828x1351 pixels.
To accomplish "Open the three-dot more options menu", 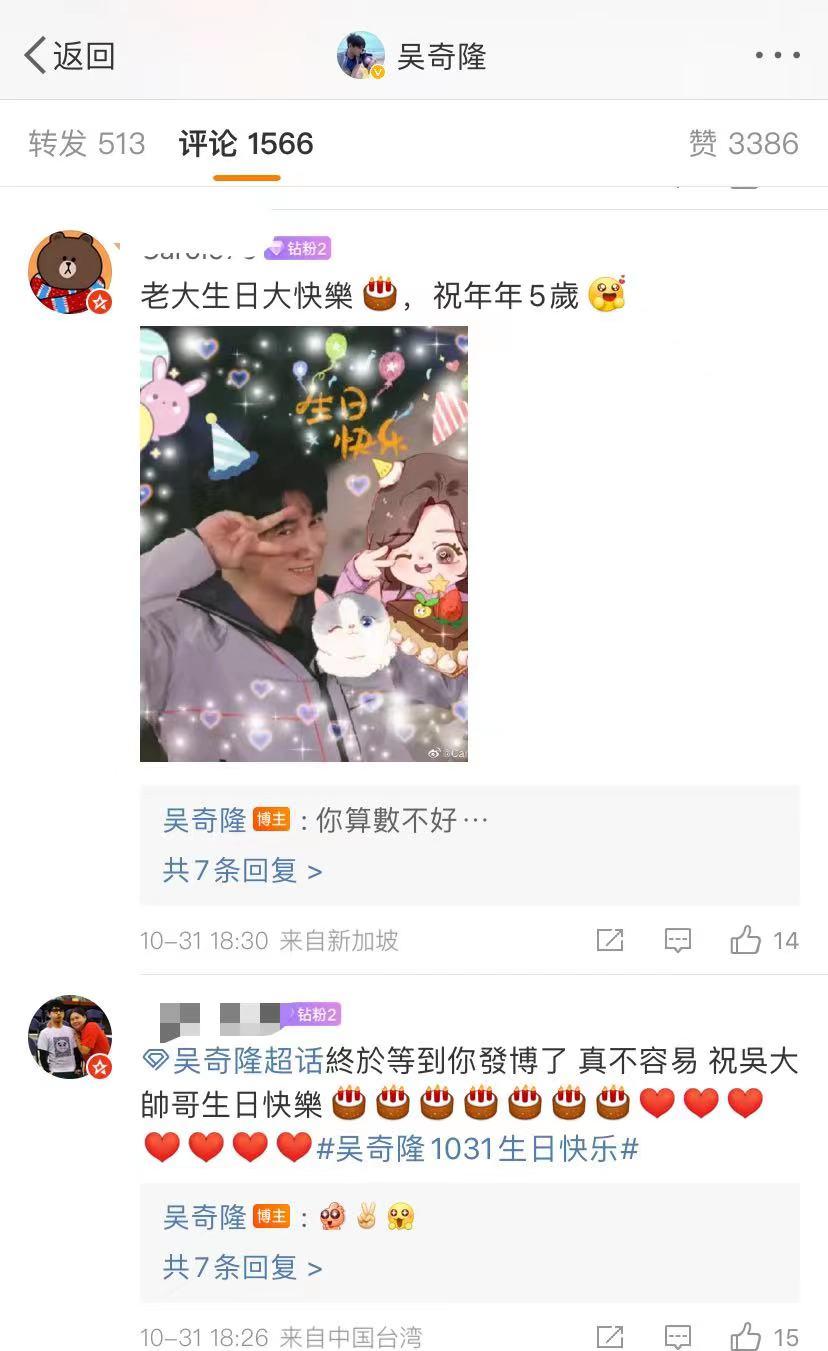I will point(777,57).
